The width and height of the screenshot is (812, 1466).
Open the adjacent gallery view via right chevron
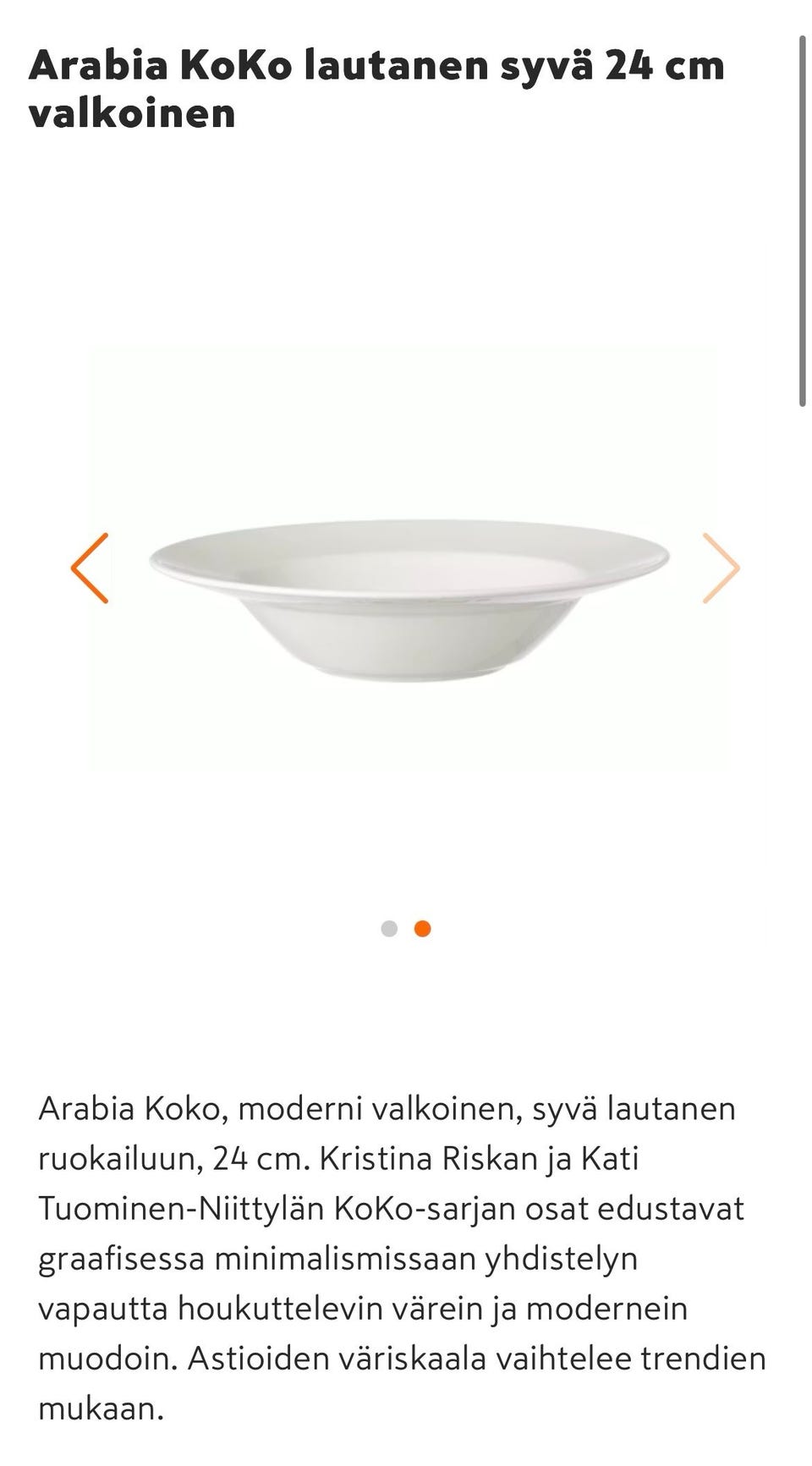(723, 568)
